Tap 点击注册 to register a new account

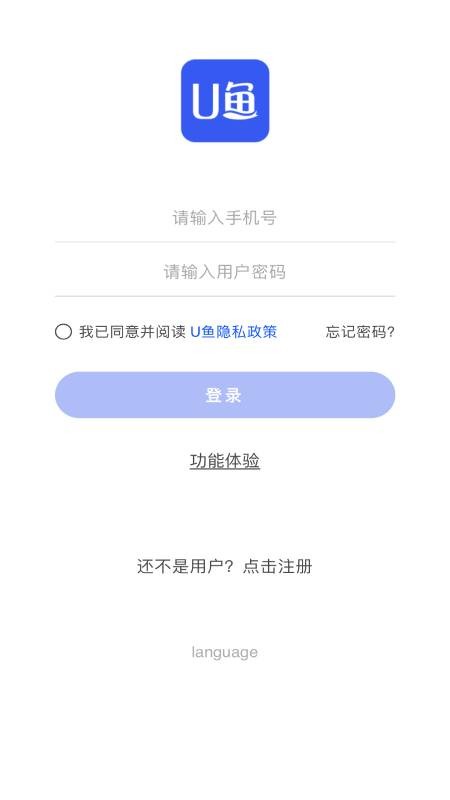tap(277, 566)
